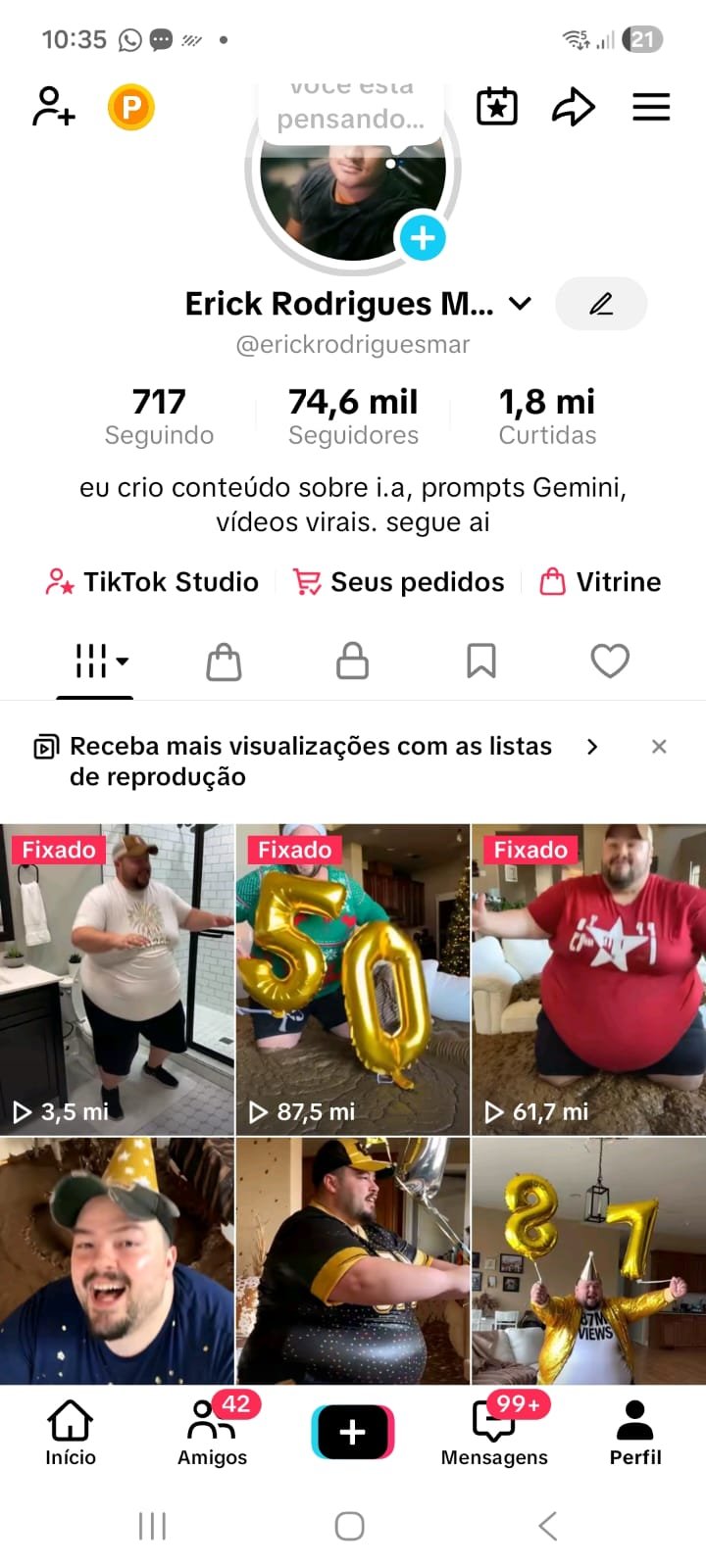View Seus pedidos
706x1568 pixels.
pyautogui.click(x=400, y=582)
